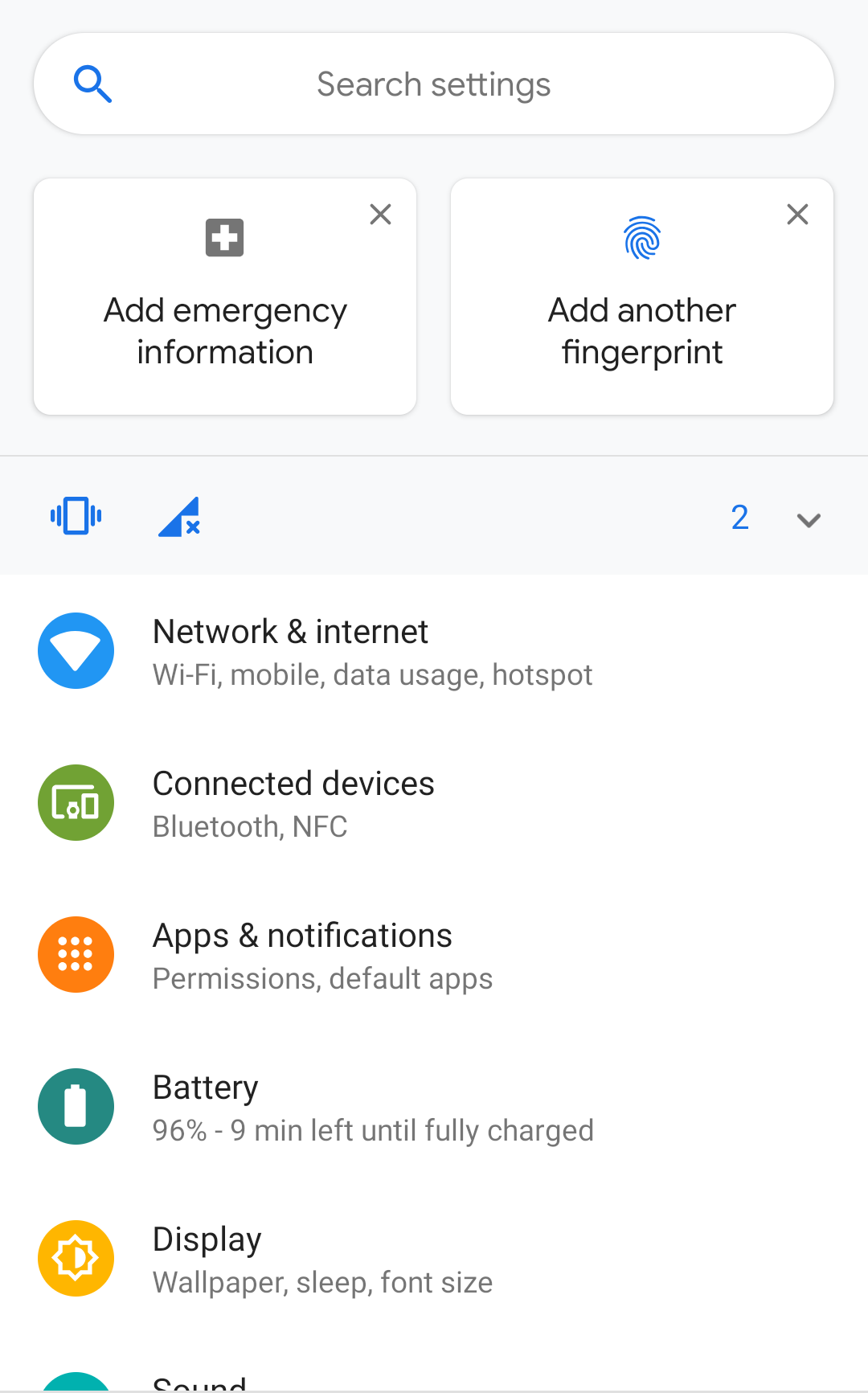Open the Search settings field
Image resolution: width=868 pixels, height=1393 pixels.
(x=434, y=84)
